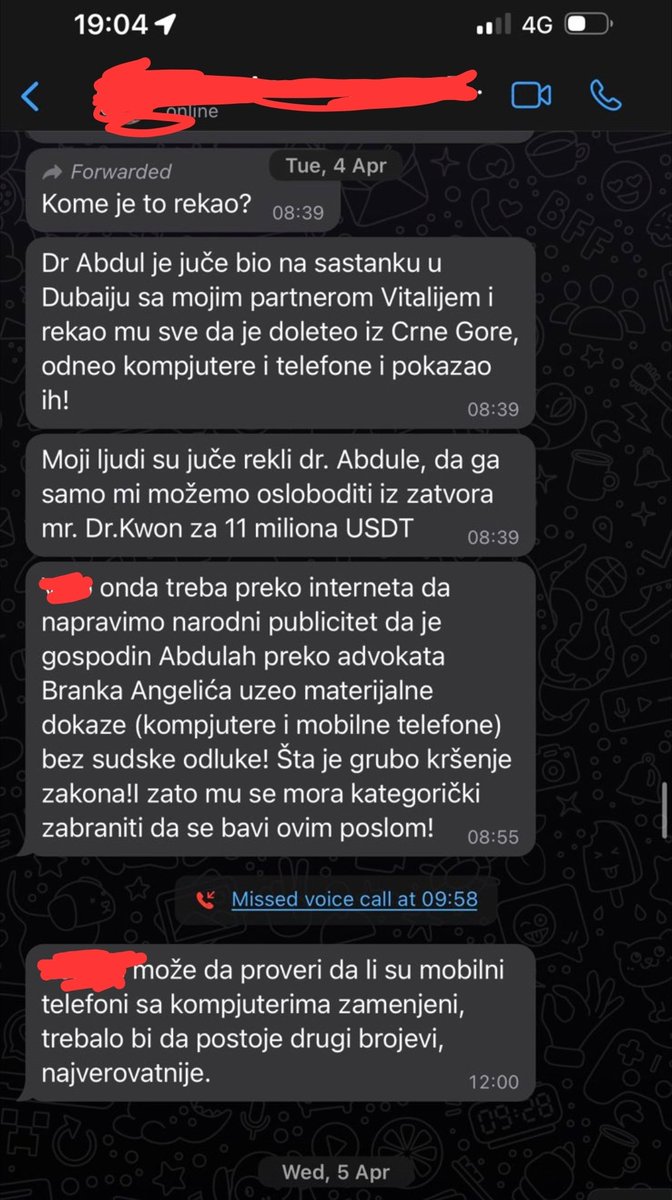This screenshot has height=1200, width=672.
Task: Start a voice call with this contact
Action: point(605,95)
